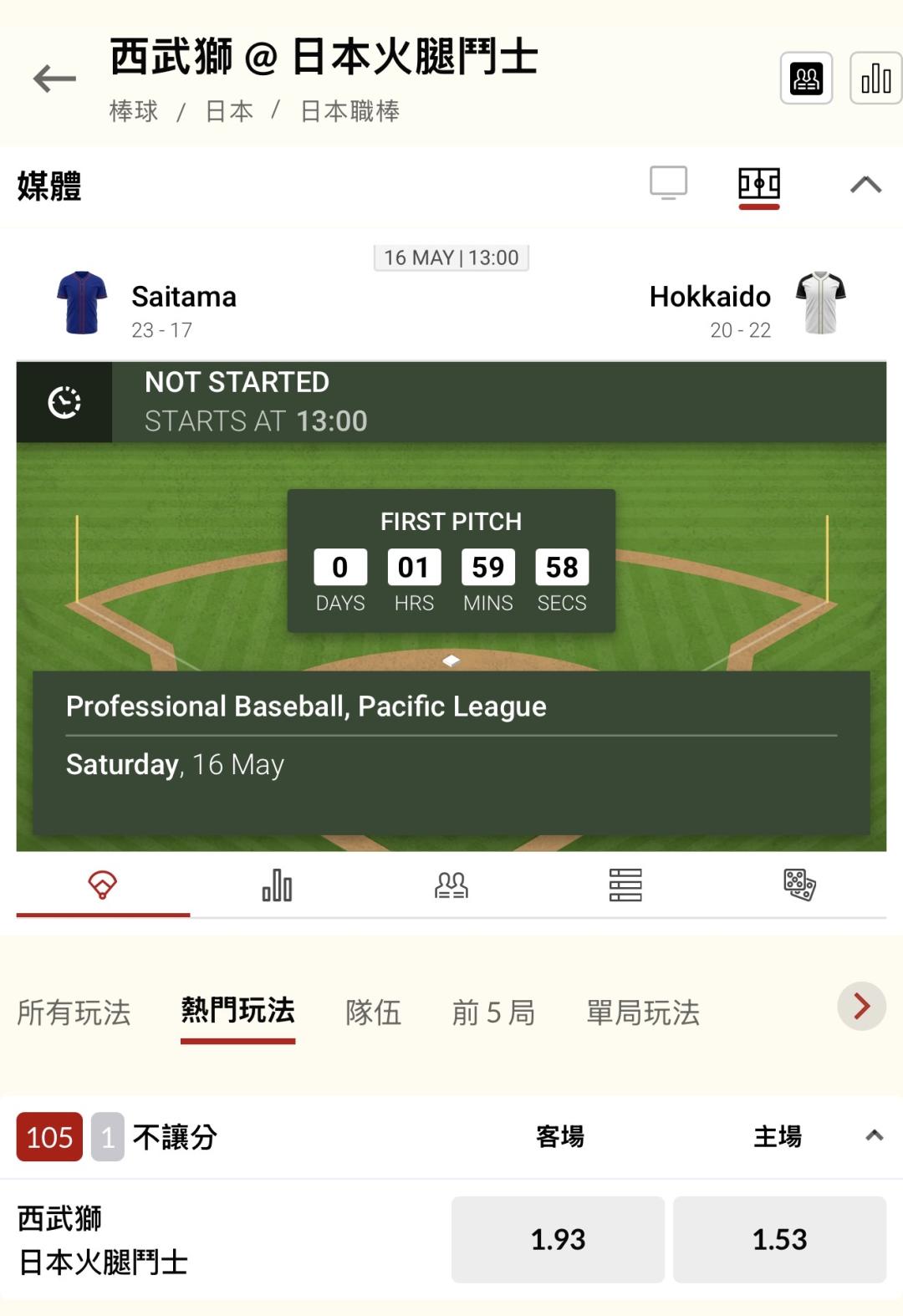Switch to 前 5 局 markets
This screenshot has width=903, height=1316.
click(x=493, y=1013)
